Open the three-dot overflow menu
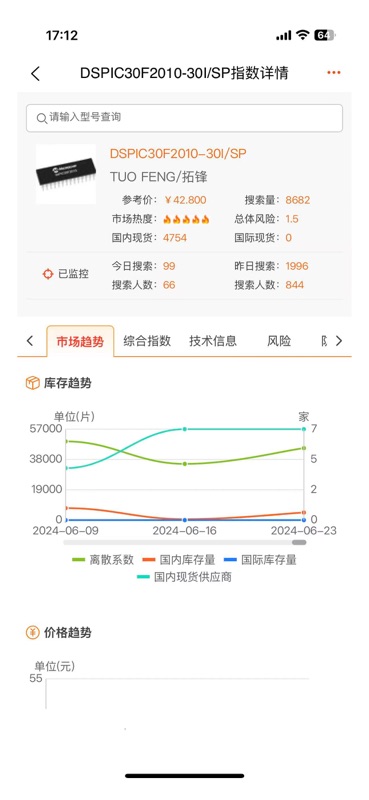Image resolution: width=369 pixels, height=800 pixels. pyautogui.click(x=334, y=73)
